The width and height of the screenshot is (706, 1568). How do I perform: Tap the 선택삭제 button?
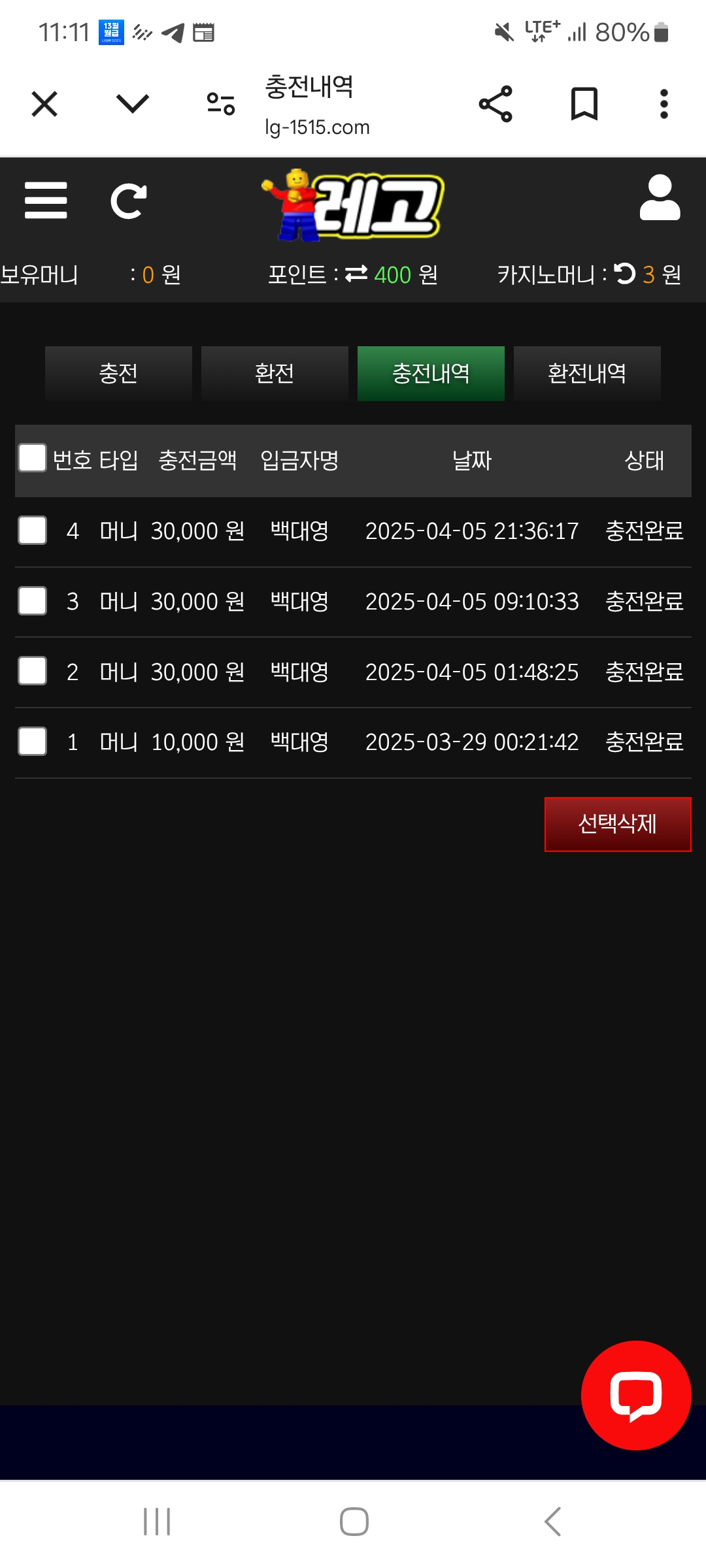click(x=618, y=824)
